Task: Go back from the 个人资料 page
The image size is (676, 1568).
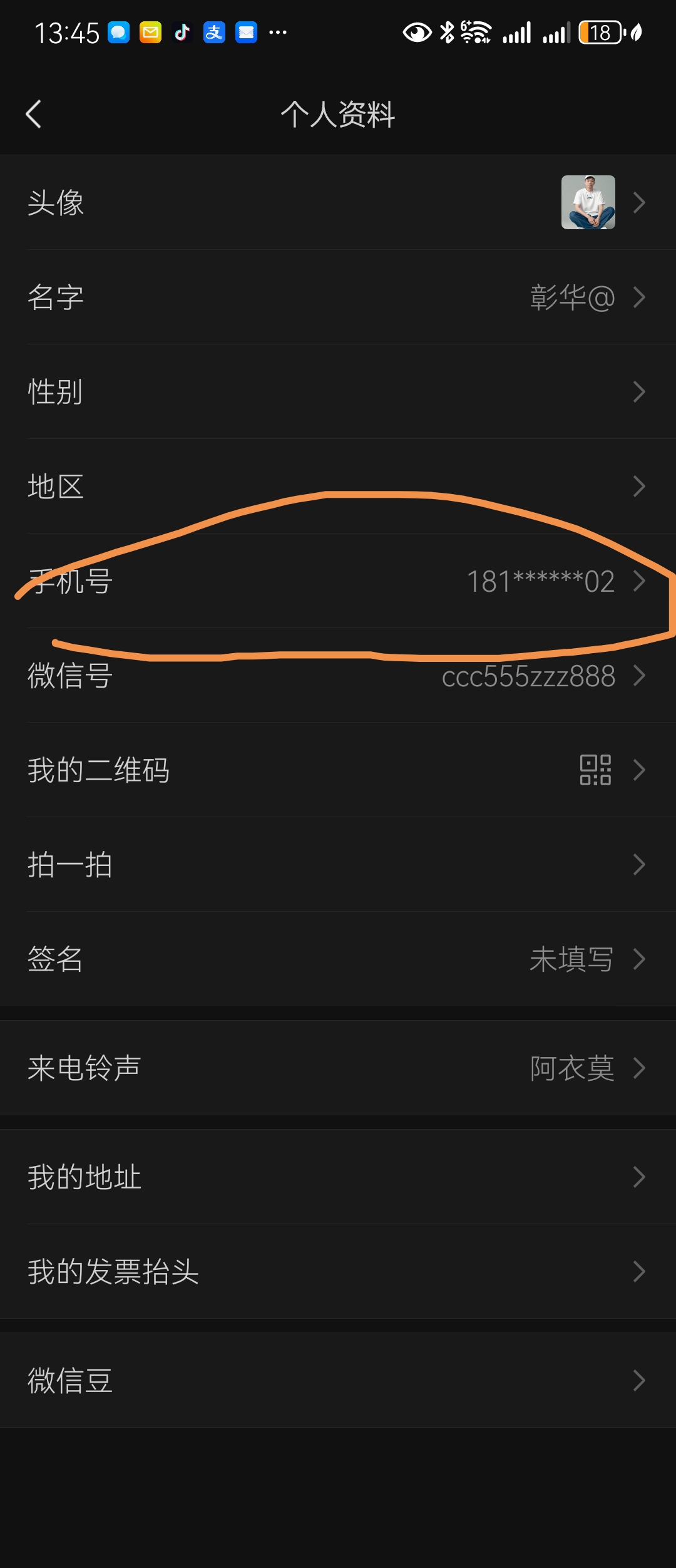Action: 34,115
